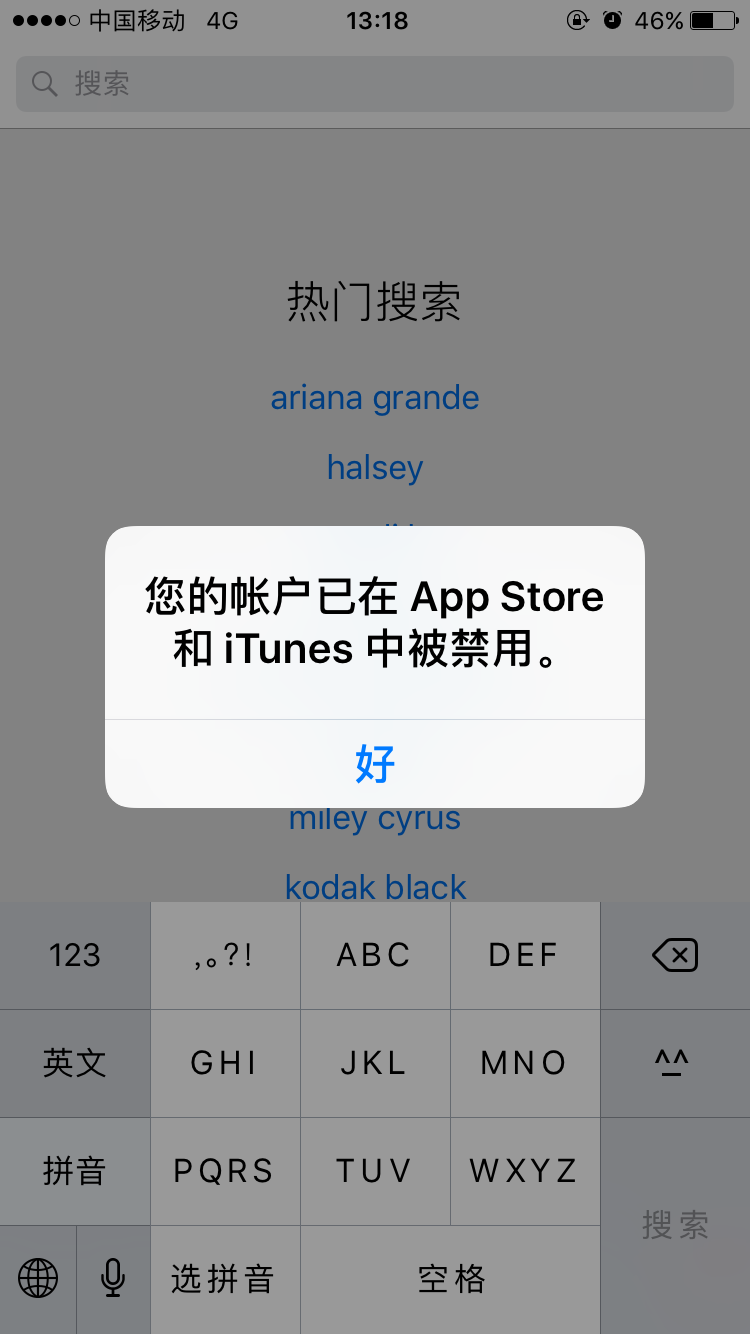Search for miley cyrus
750x1334 pixels.
(375, 820)
